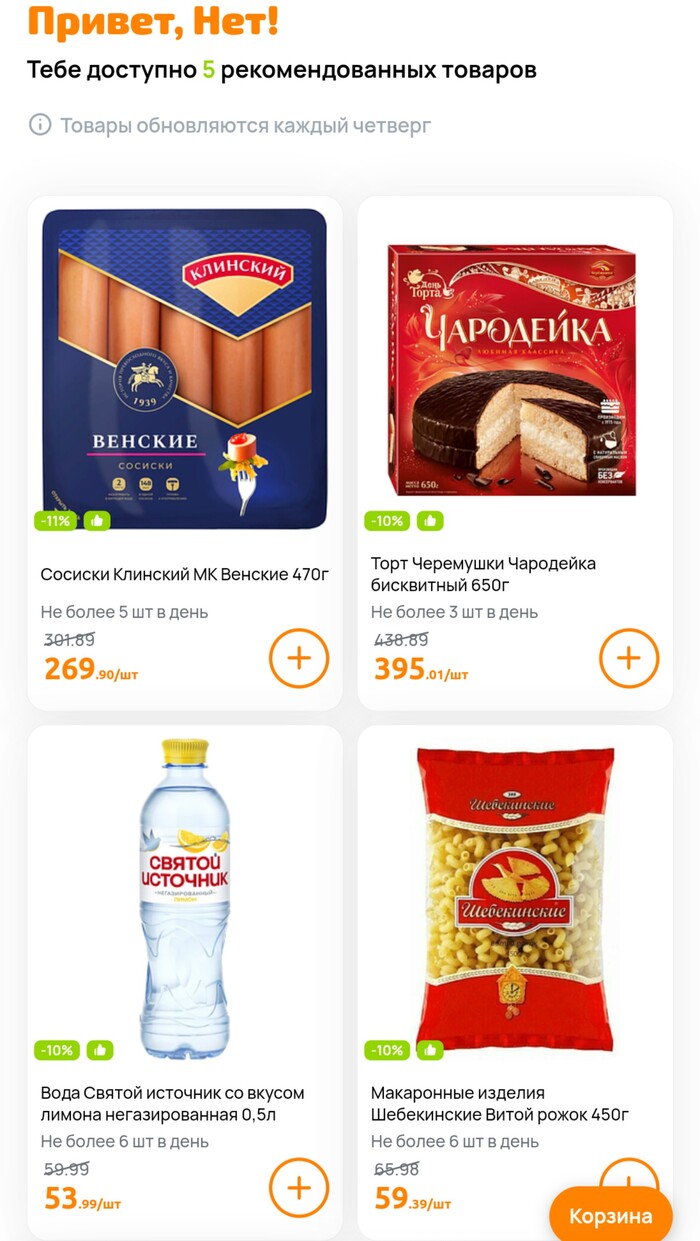Add Вода Святой источник to cart
700x1241 pixels.
299,1187
